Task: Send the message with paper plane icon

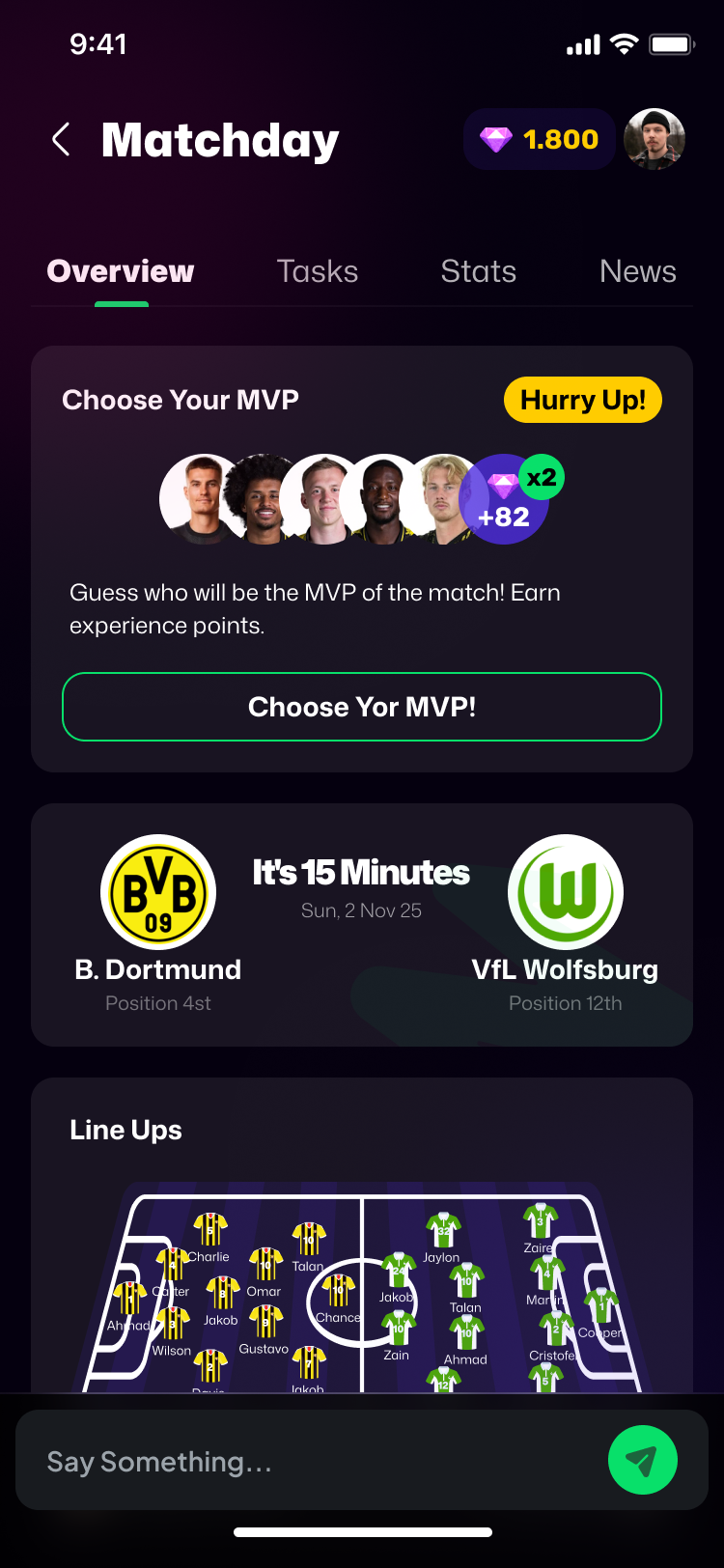Action: [642, 1460]
